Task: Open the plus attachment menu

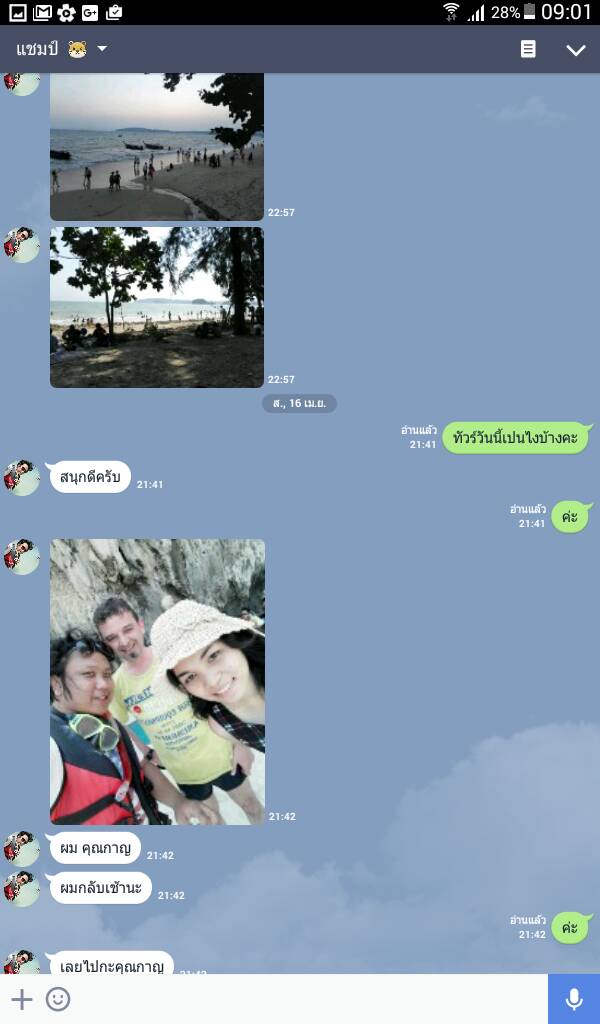Action: point(22,999)
